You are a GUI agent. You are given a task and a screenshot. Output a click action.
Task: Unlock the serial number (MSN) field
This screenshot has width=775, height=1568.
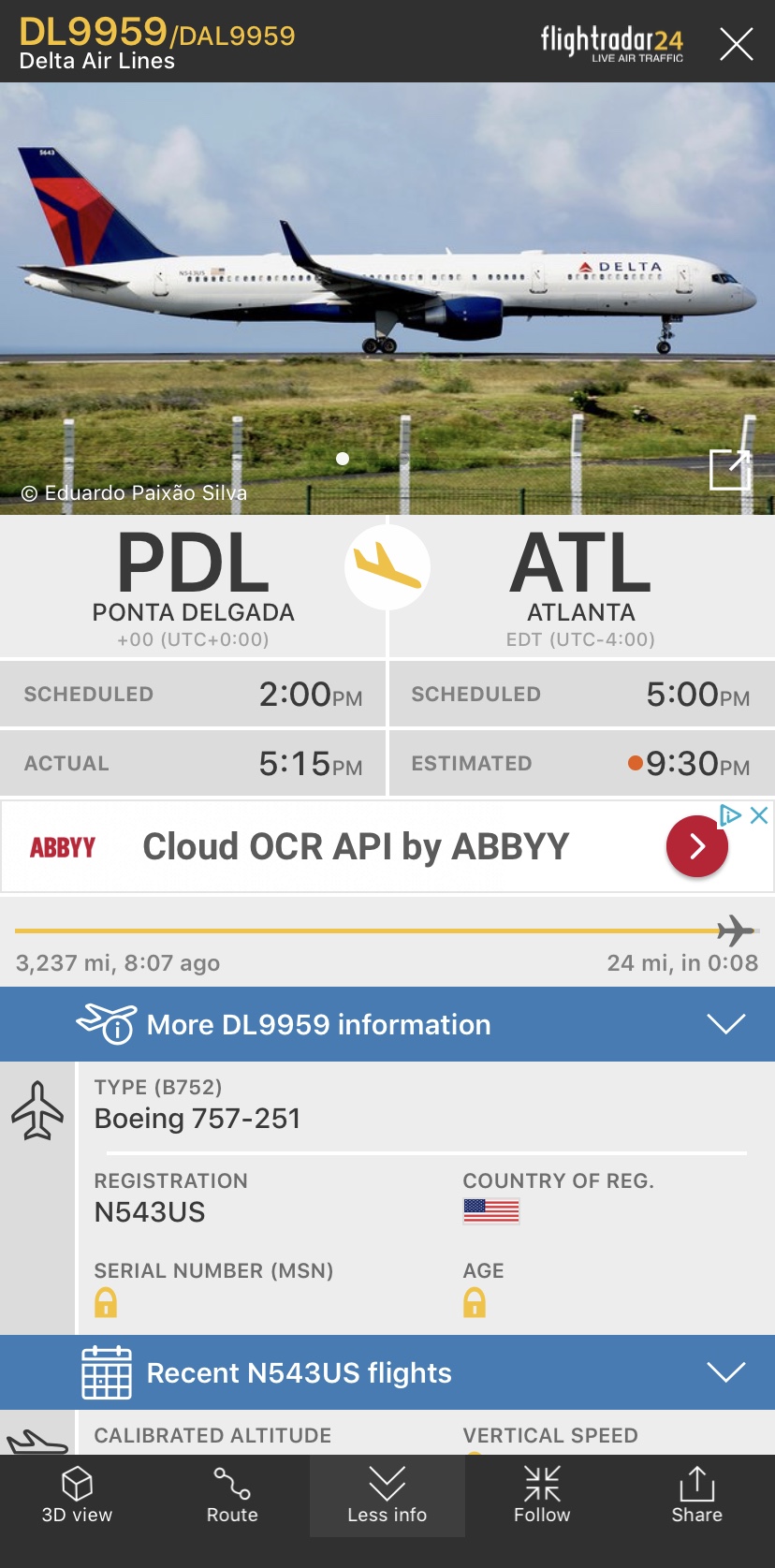point(106,1302)
